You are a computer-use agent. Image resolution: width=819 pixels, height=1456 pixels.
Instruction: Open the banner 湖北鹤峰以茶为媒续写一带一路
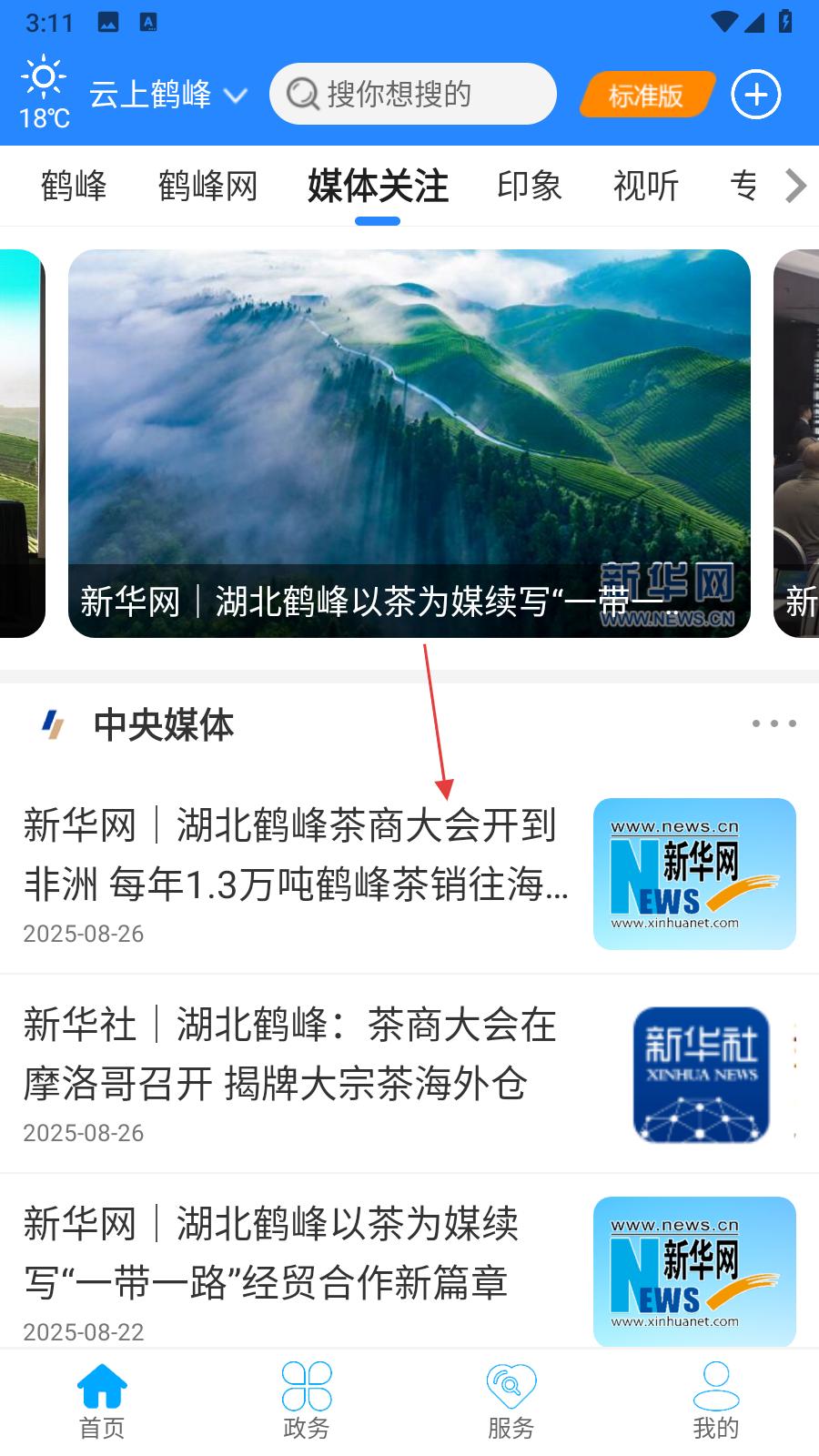point(409,443)
